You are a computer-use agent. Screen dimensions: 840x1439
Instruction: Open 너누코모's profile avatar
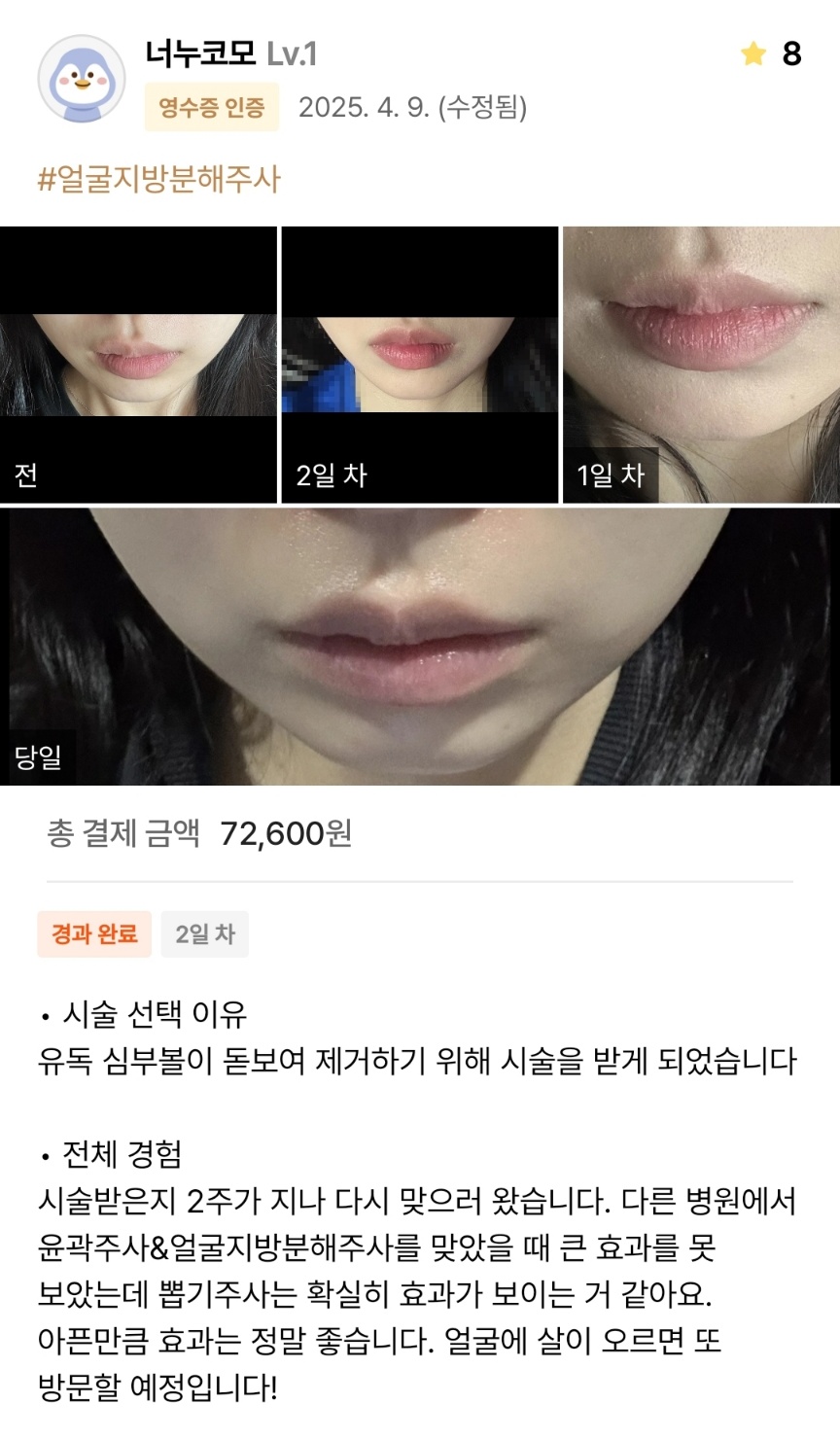point(82,81)
